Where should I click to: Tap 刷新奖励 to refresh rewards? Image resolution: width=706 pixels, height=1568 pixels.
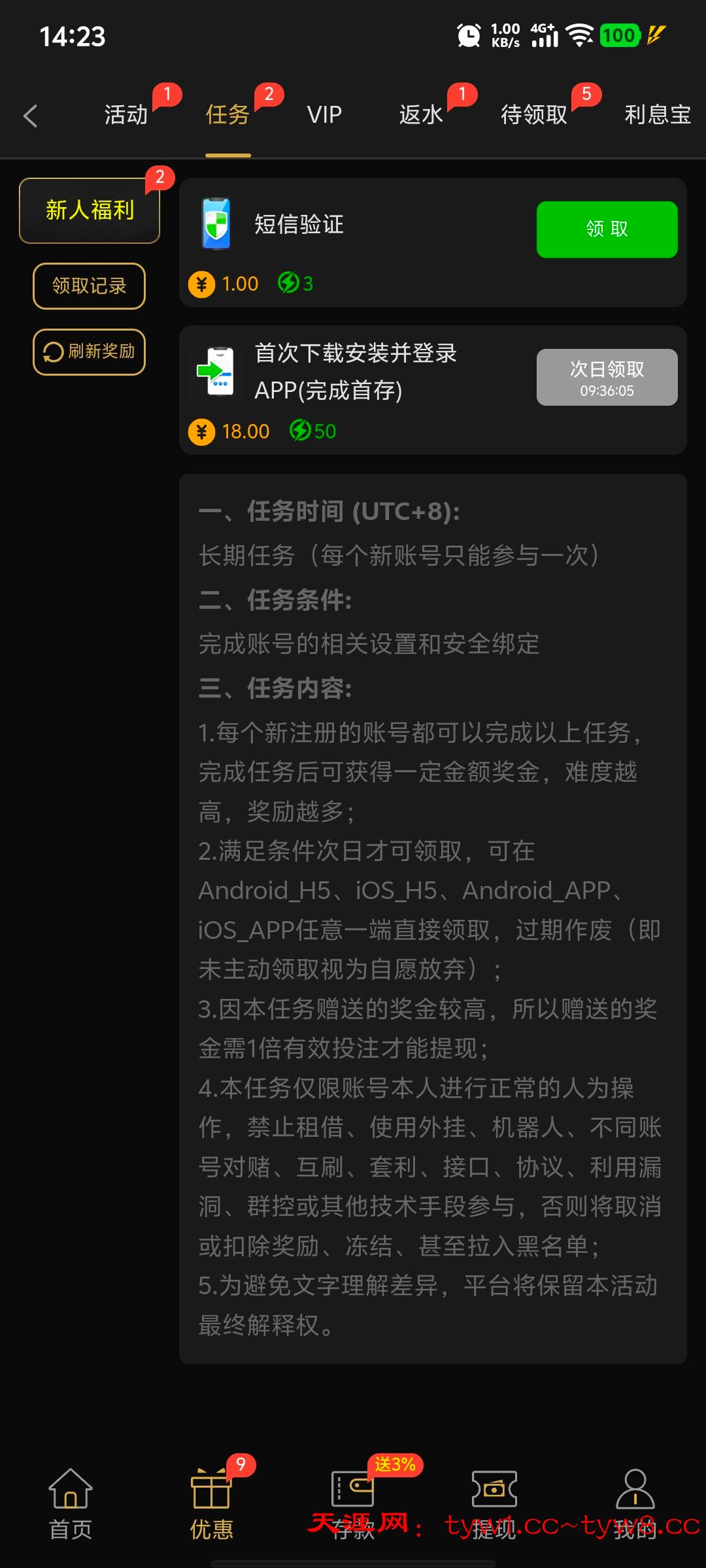pyautogui.click(x=89, y=352)
